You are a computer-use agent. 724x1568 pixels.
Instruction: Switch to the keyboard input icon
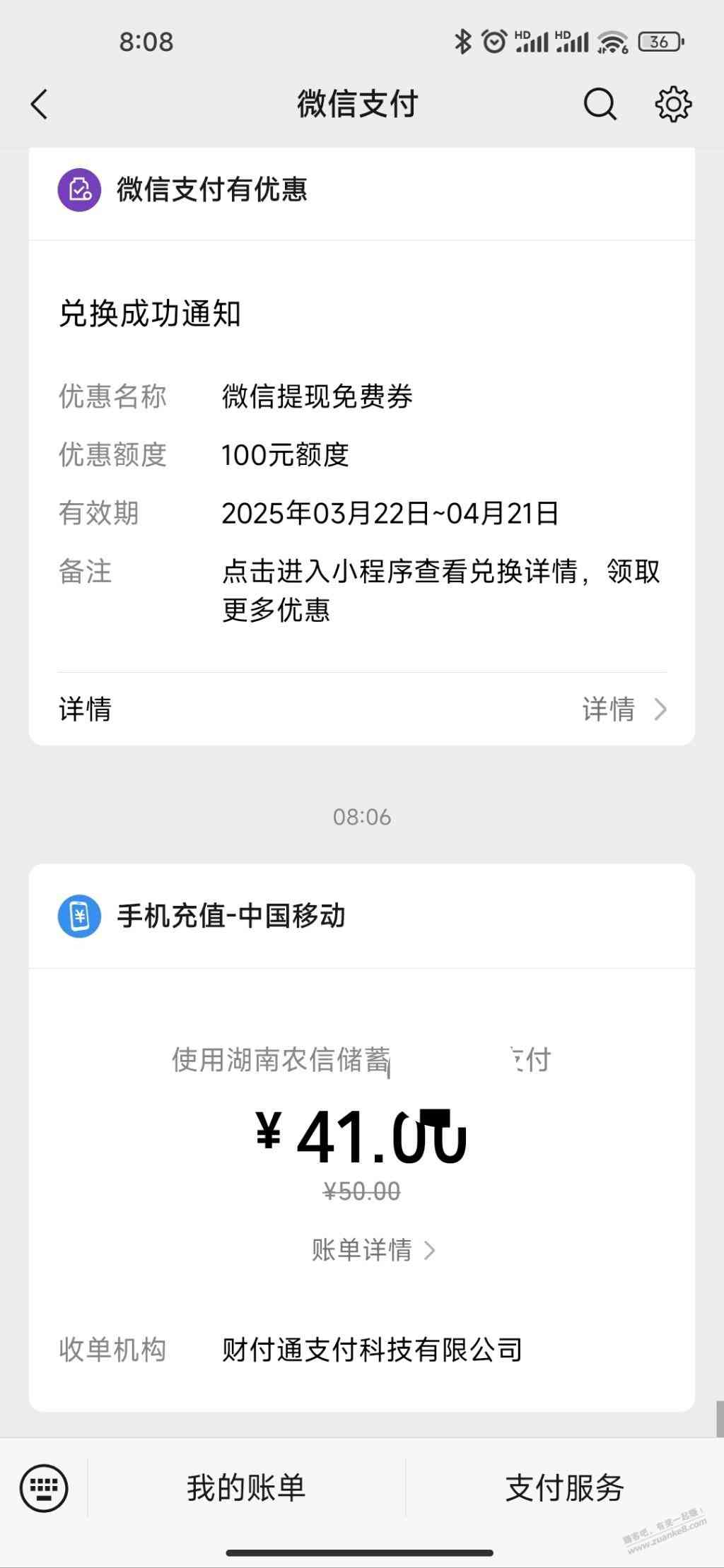pos(44,1488)
